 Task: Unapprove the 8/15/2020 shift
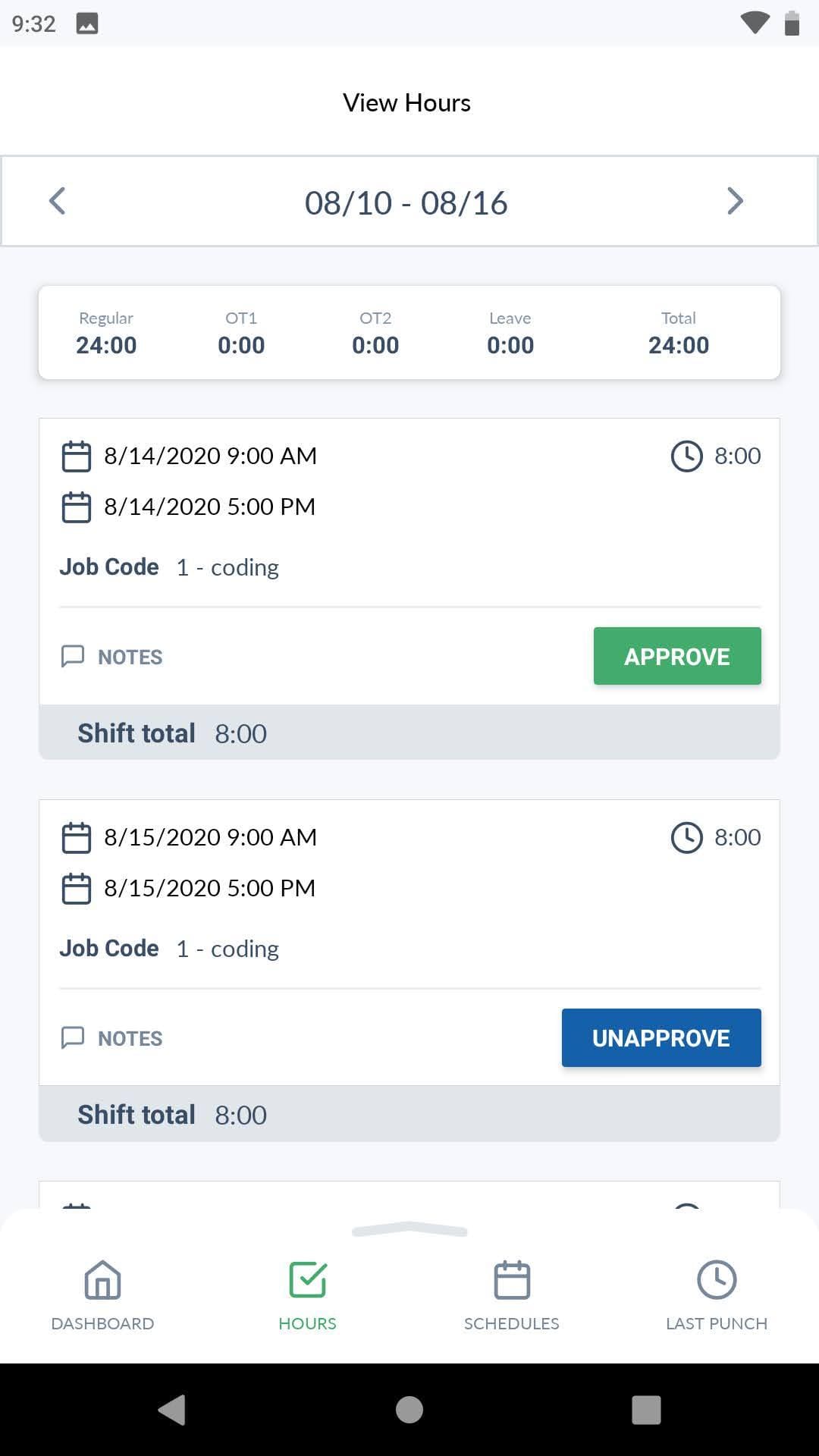coord(661,1037)
